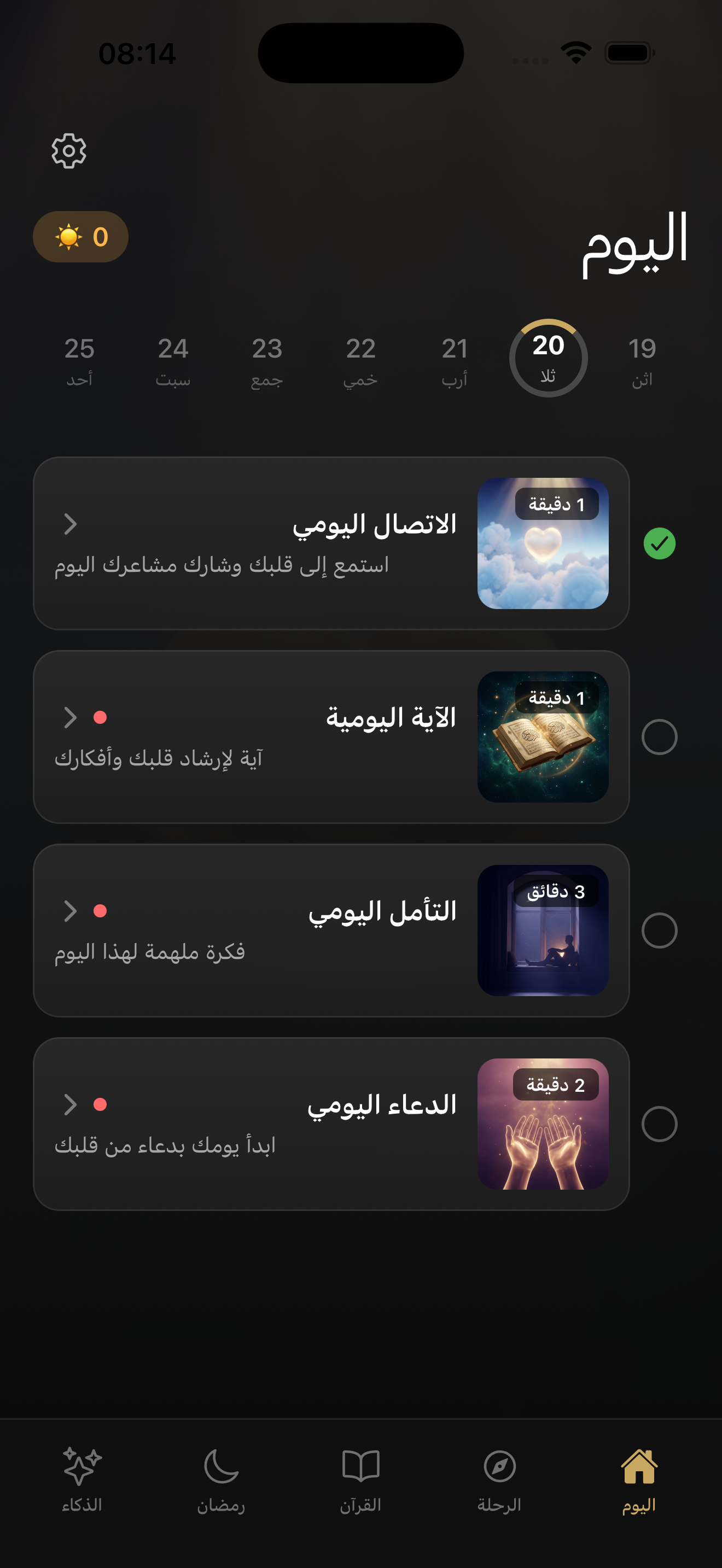Viewport: 722px width, 1568px height.
Task: Mark التأمل اليومي as completed
Action: tap(659, 931)
